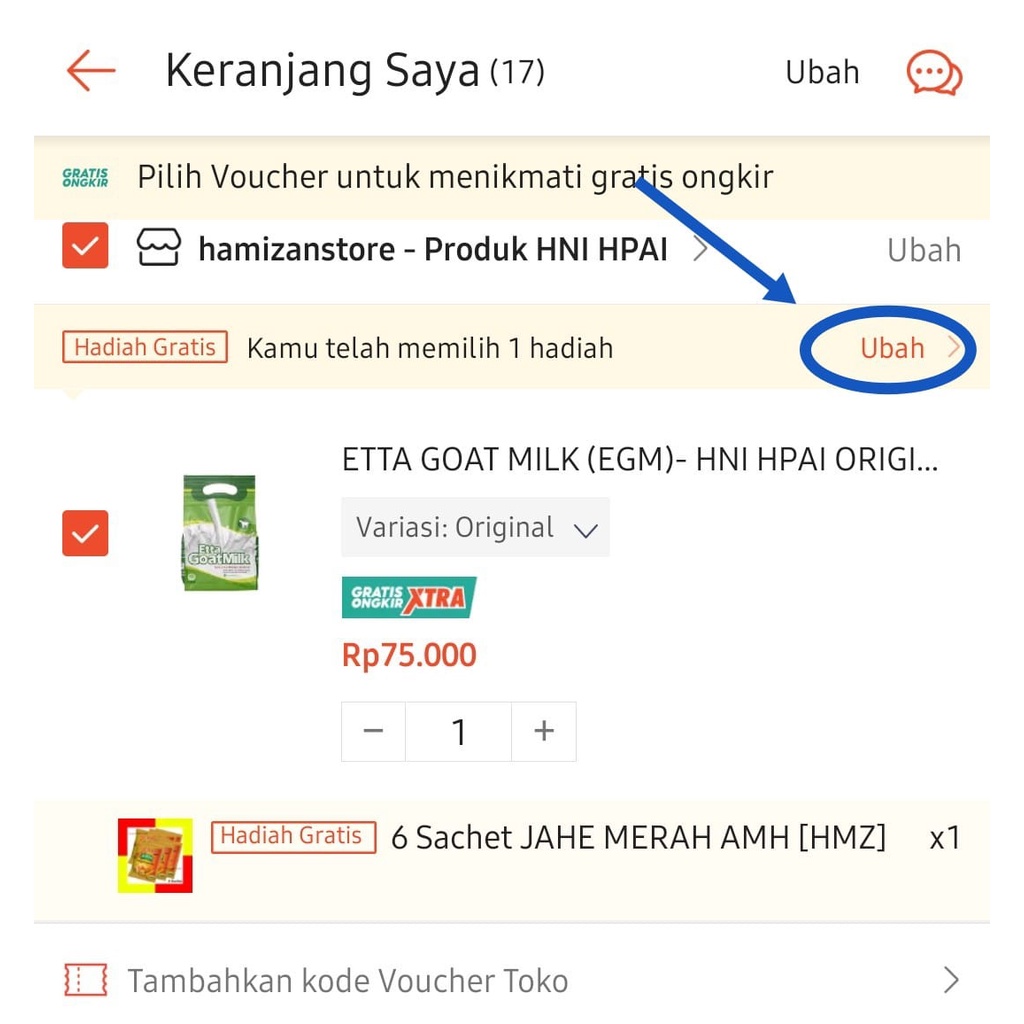Edit the quantity number field
This screenshot has width=1024, height=1024.
tap(458, 731)
